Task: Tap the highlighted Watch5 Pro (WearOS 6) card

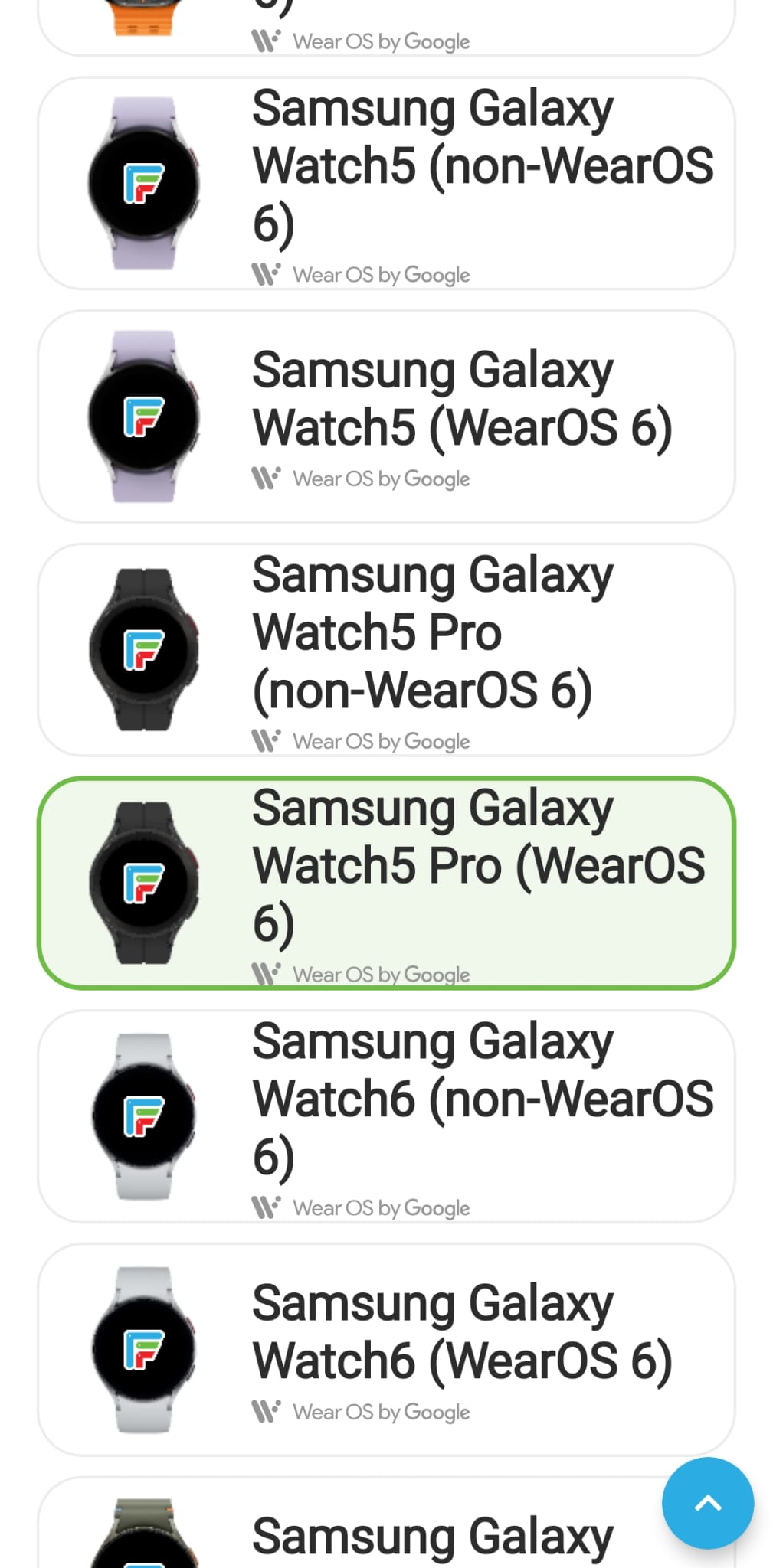Action: pyautogui.click(x=386, y=884)
